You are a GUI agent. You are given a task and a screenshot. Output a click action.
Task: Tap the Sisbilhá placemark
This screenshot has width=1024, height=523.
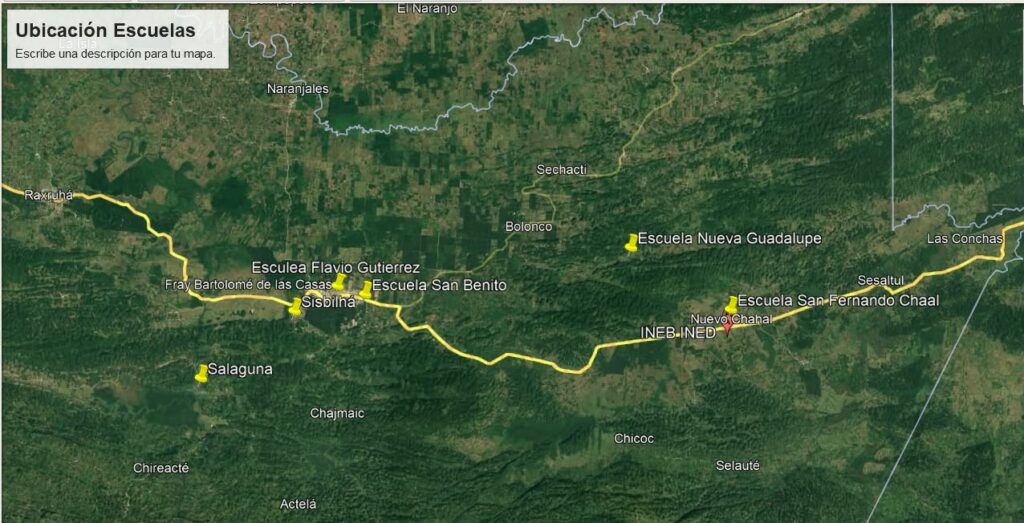tap(295, 306)
